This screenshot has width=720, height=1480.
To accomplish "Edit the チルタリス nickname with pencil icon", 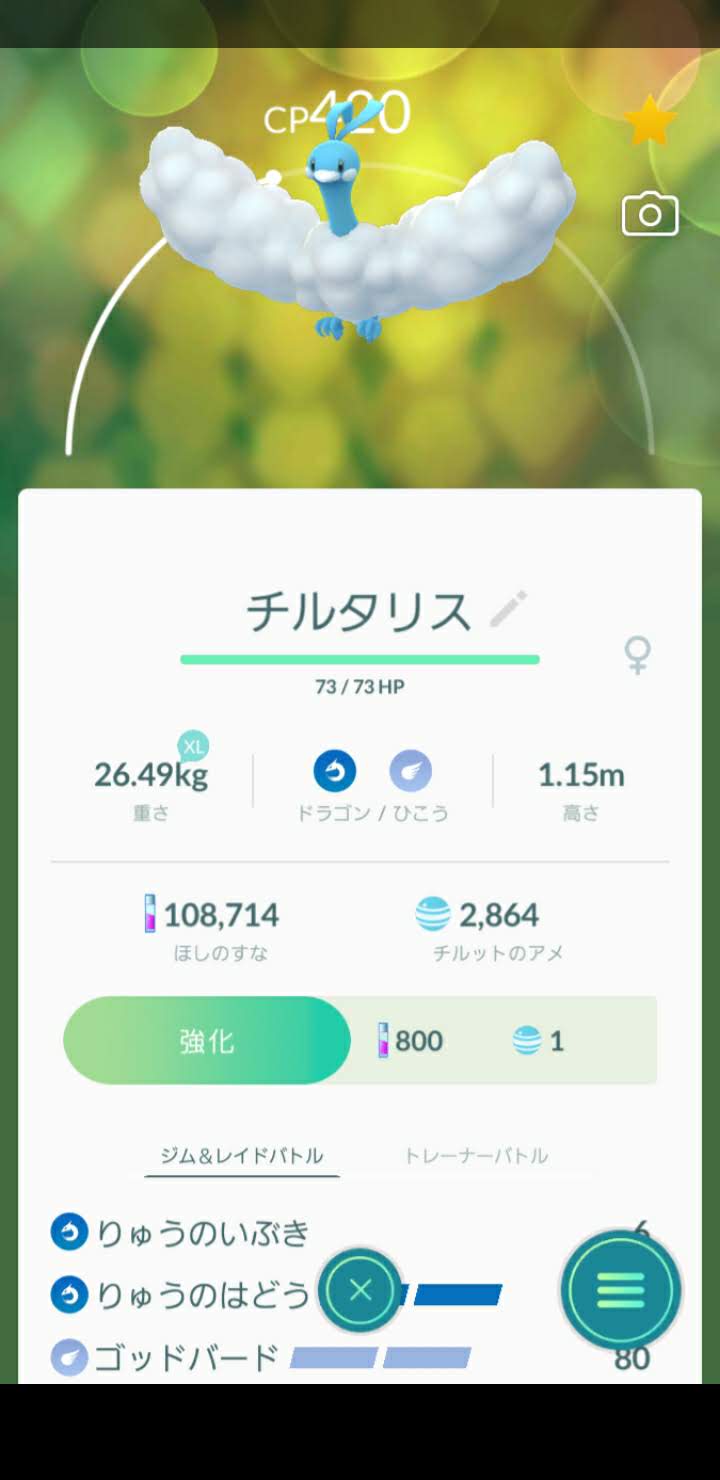I will click(509, 609).
